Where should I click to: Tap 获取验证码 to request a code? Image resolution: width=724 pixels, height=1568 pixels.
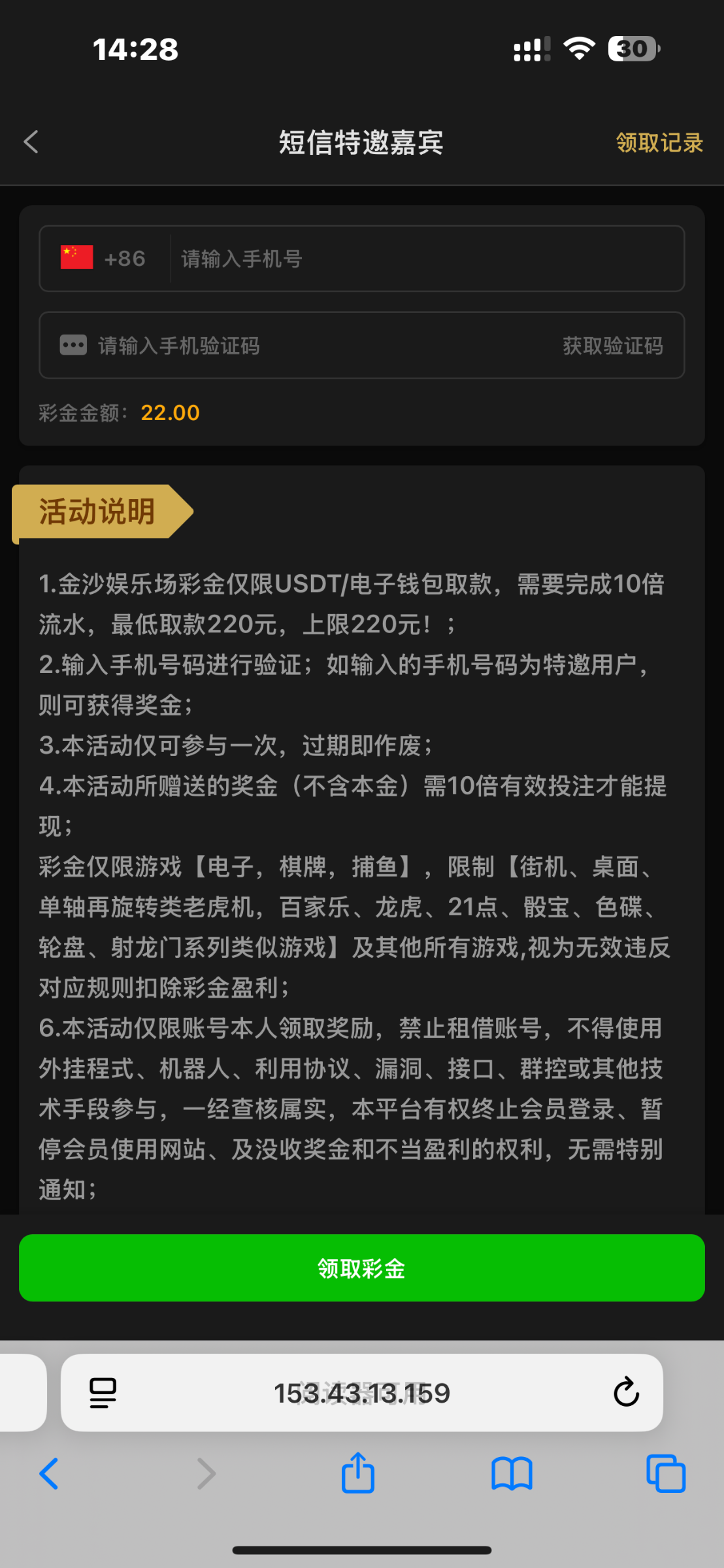pos(612,346)
